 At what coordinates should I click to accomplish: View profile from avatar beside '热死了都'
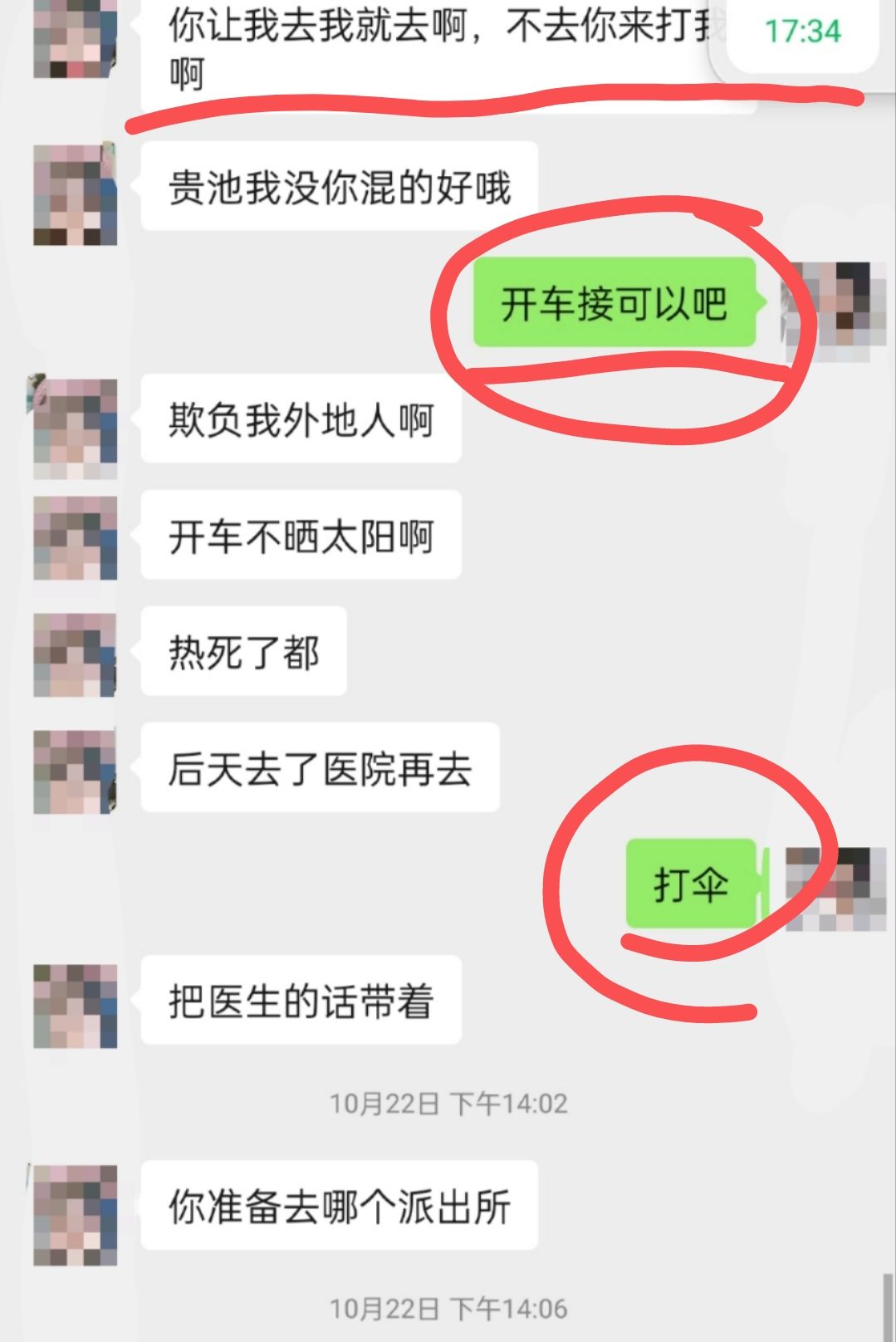pyautogui.click(x=75, y=654)
